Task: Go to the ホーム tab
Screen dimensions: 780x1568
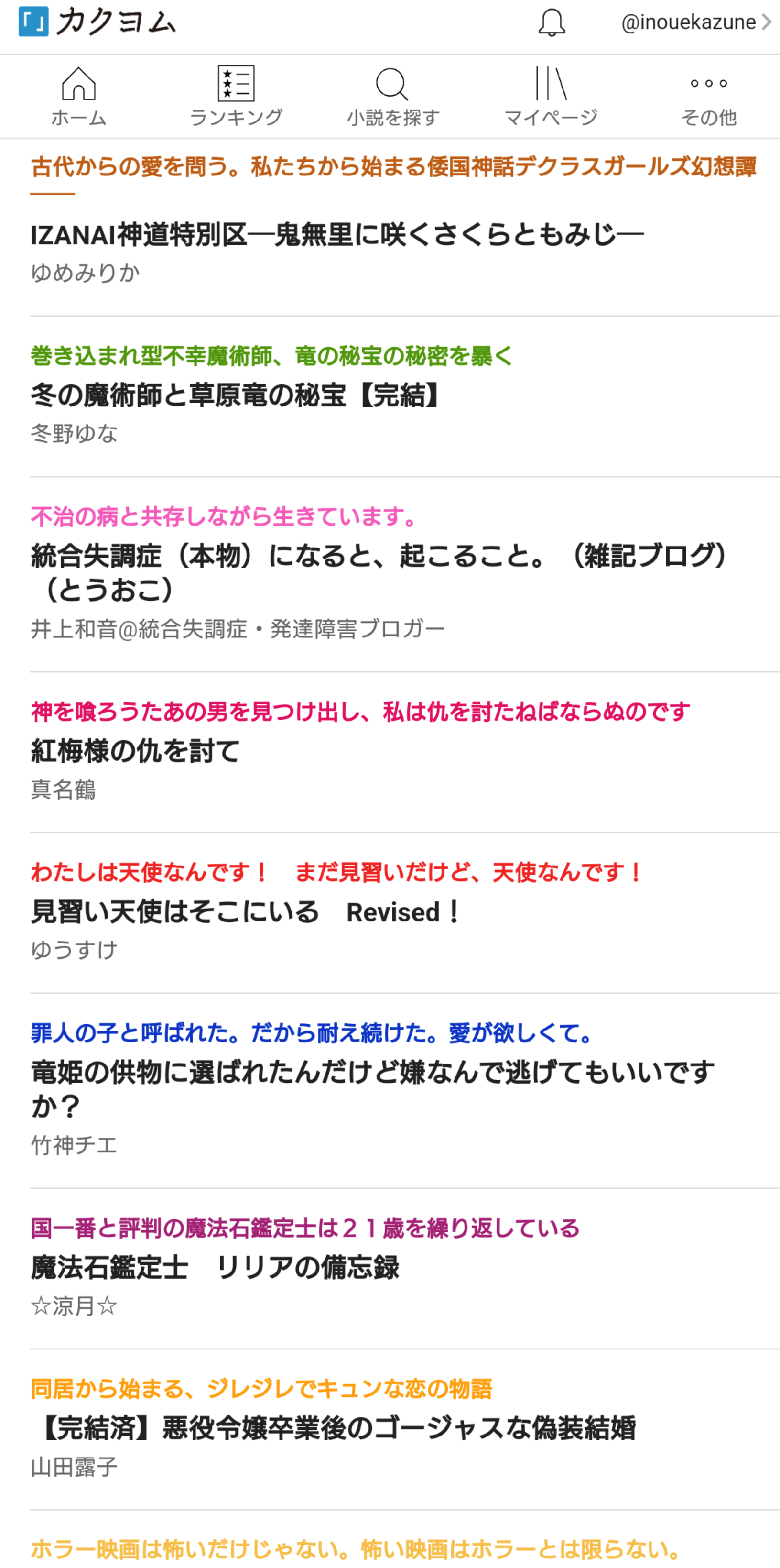Action: pyautogui.click(x=78, y=97)
